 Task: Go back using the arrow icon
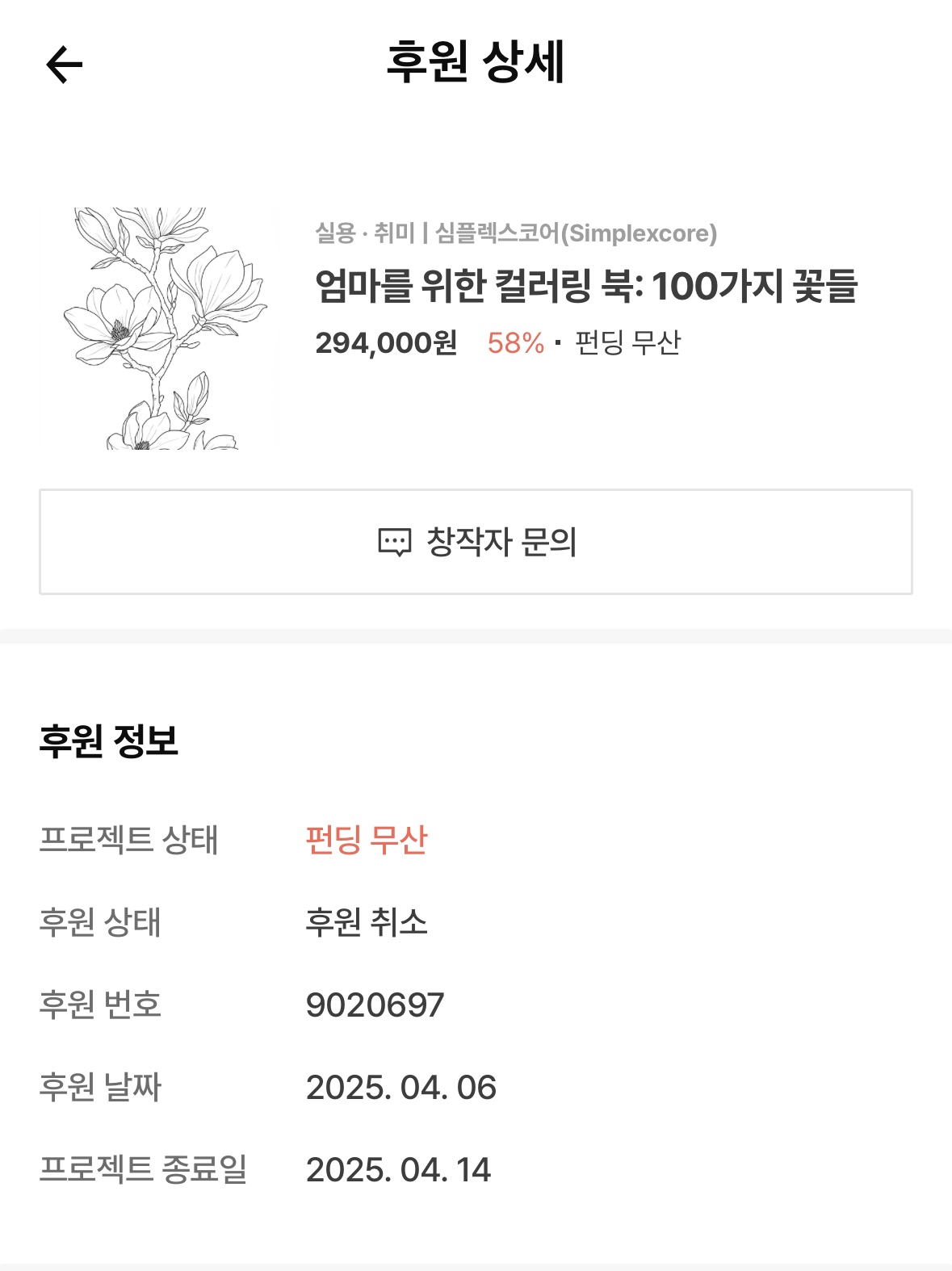[x=65, y=65]
